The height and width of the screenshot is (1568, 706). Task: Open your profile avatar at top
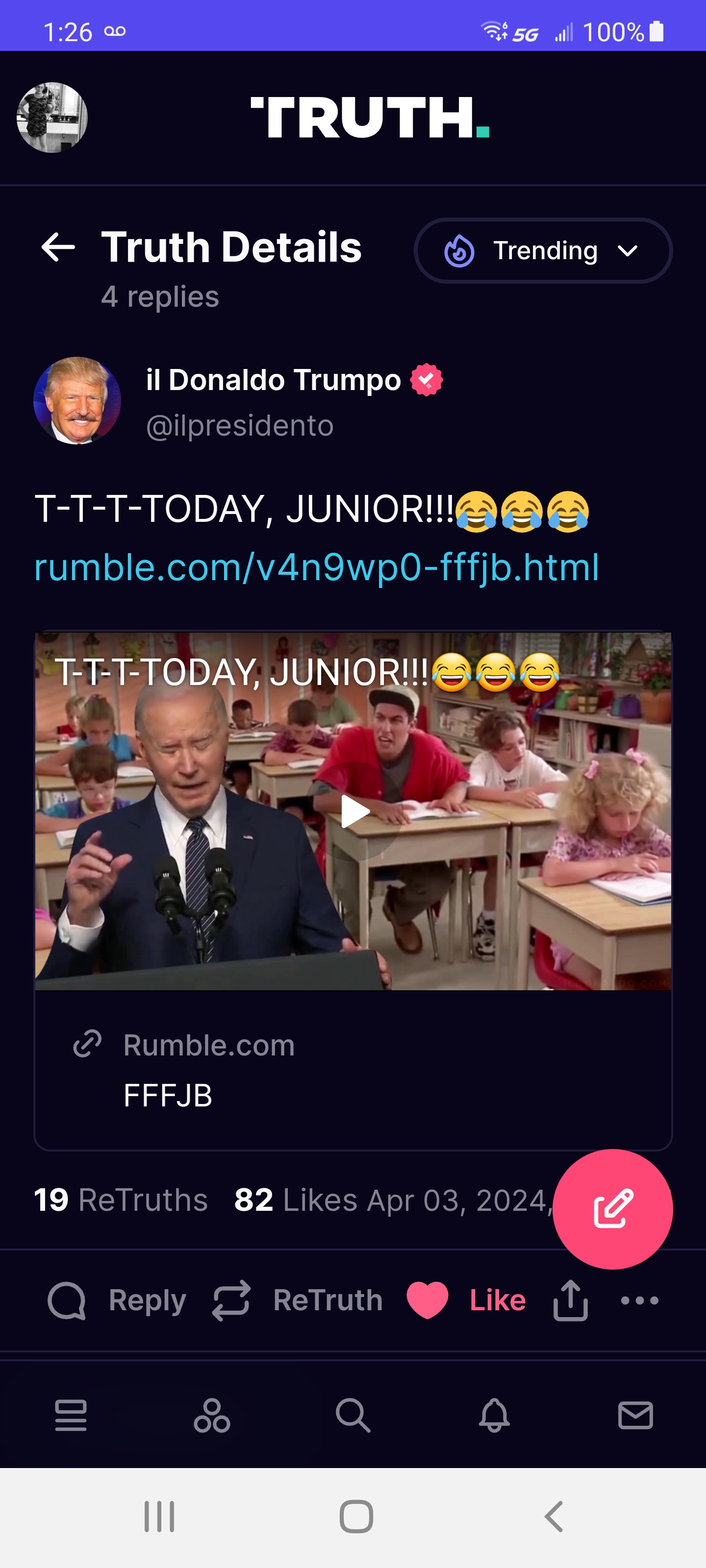point(52,118)
